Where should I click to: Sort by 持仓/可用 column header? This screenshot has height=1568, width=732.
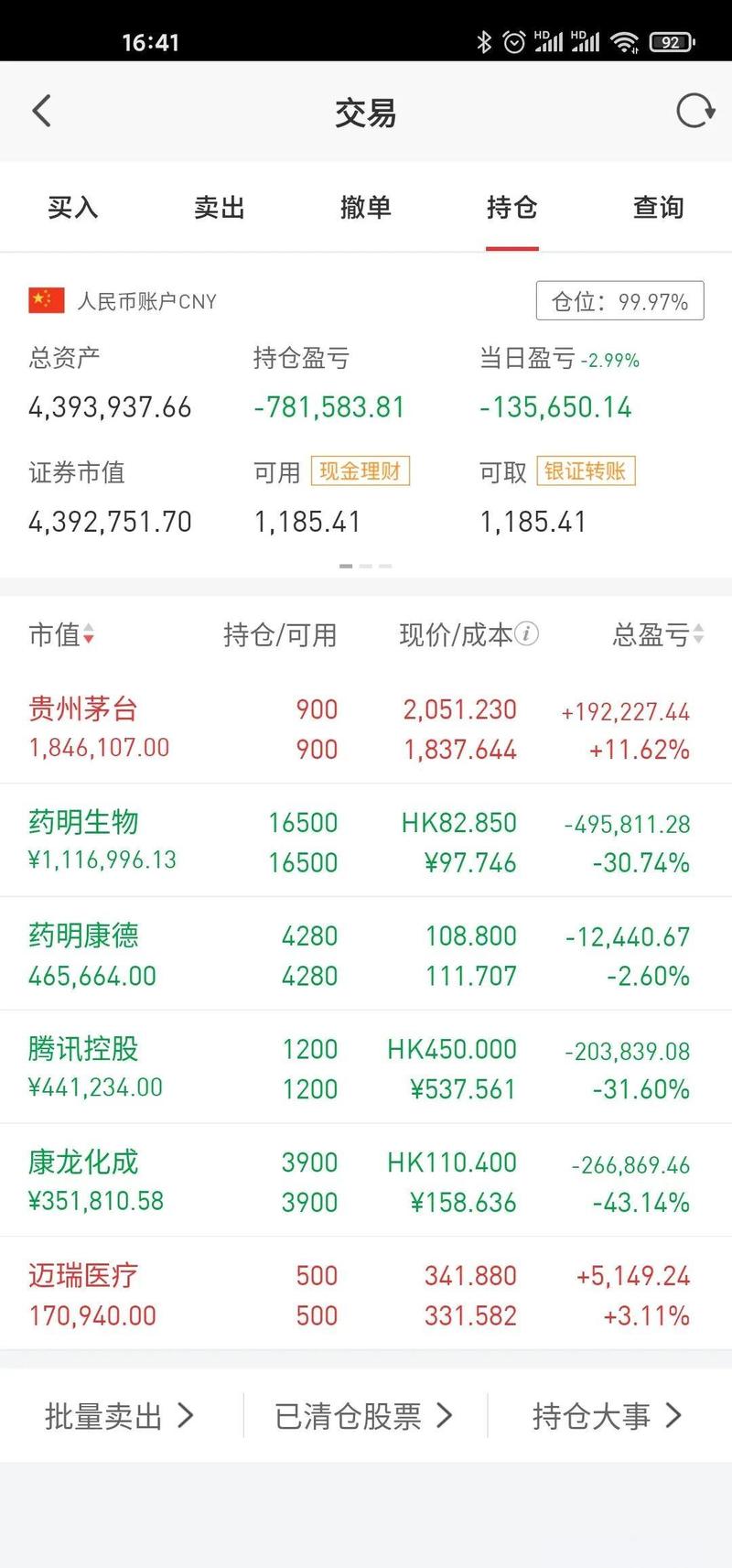click(x=280, y=634)
